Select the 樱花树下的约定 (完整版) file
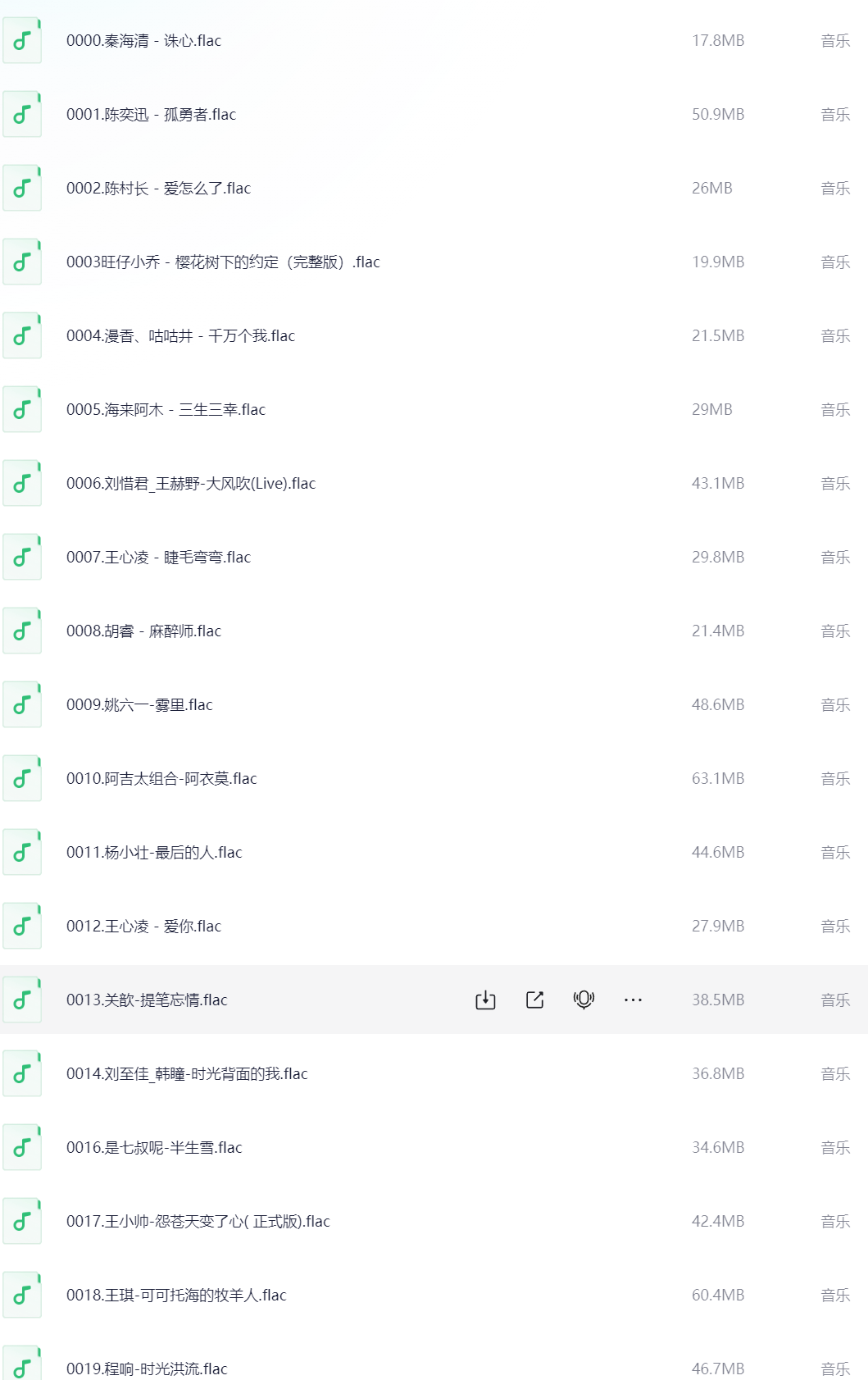The width and height of the screenshot is (868, 1380). pyautogui.click(x=223, y=262)
